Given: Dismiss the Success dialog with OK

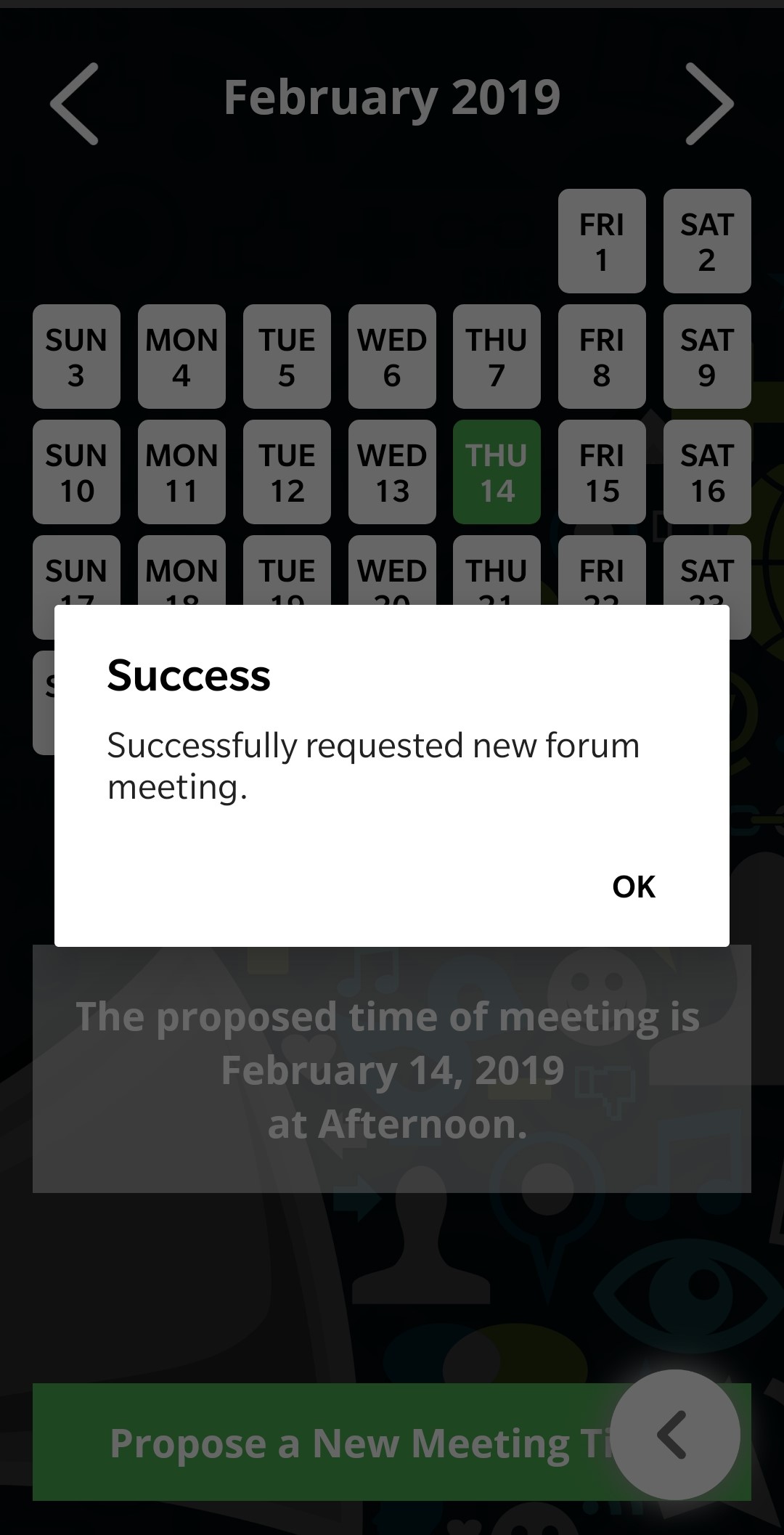Looking at the screenshot, I should pyautogui.click(x=634, y=887).
